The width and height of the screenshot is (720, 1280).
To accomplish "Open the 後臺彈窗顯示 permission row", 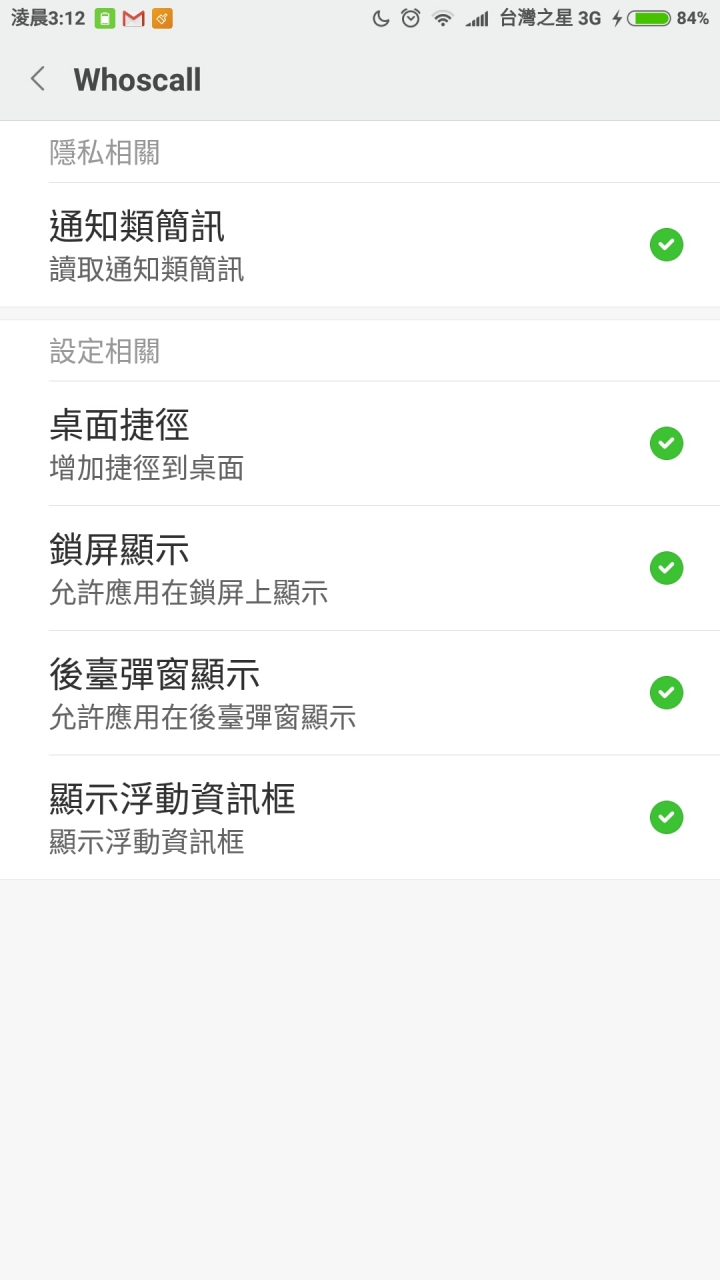I will [x=360, y=692].
